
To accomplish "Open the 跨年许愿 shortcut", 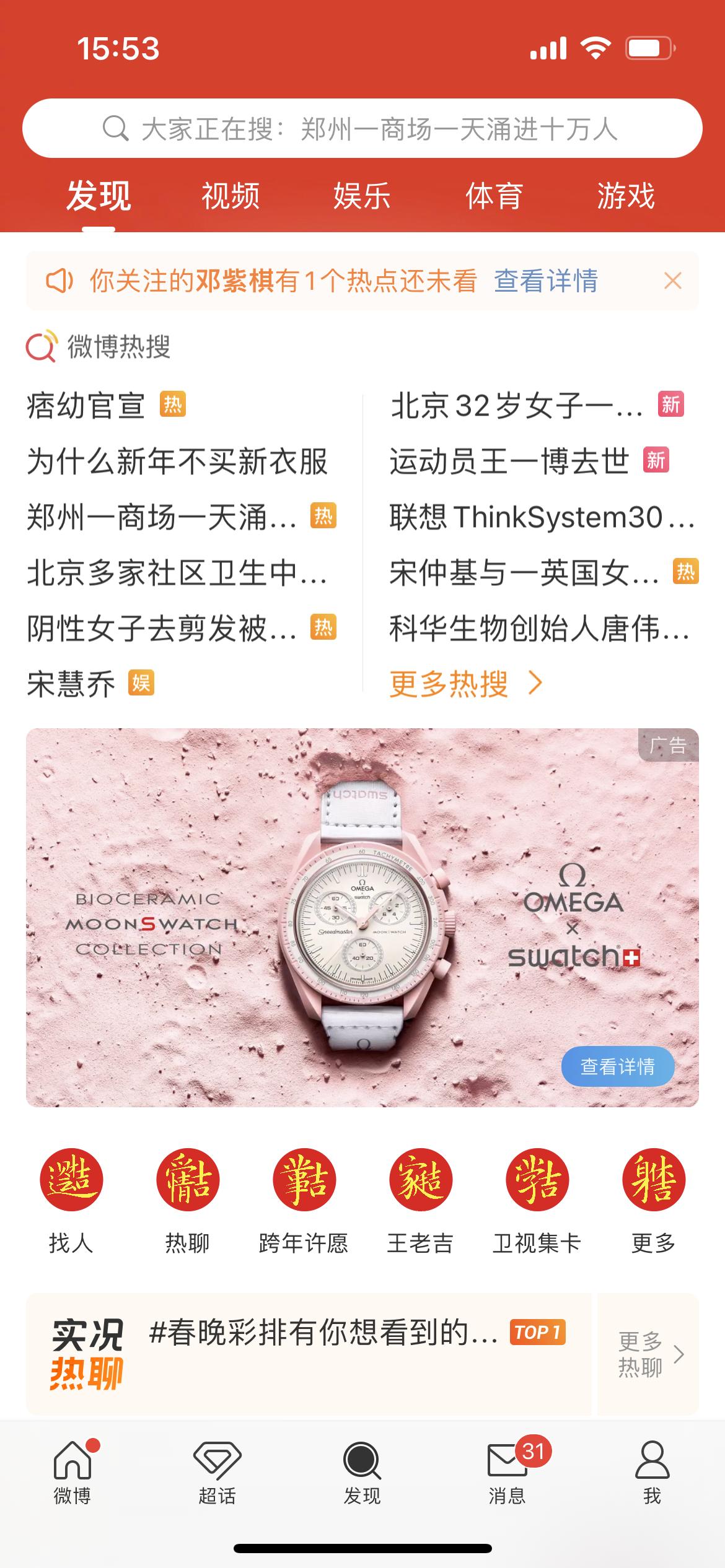I will [x=304, y=1195].
